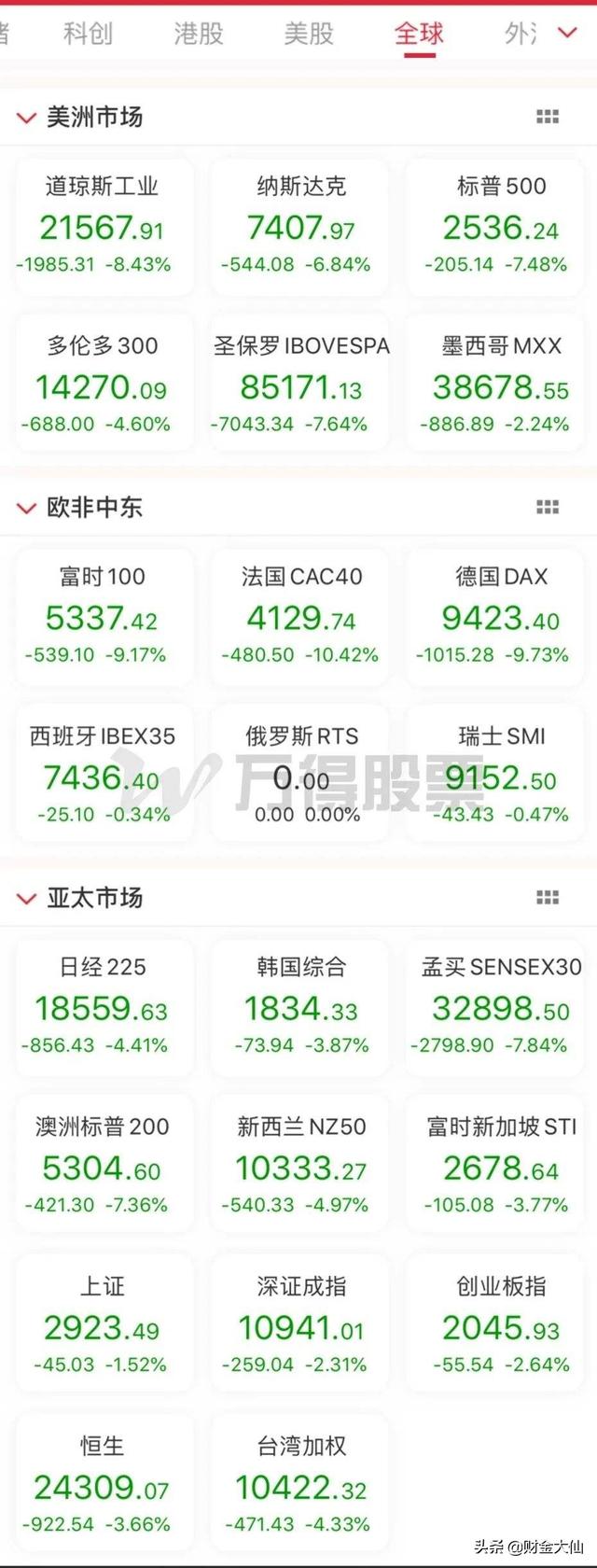
Task: Open grid view options for 美洲市场
Action: coord(548,118)
